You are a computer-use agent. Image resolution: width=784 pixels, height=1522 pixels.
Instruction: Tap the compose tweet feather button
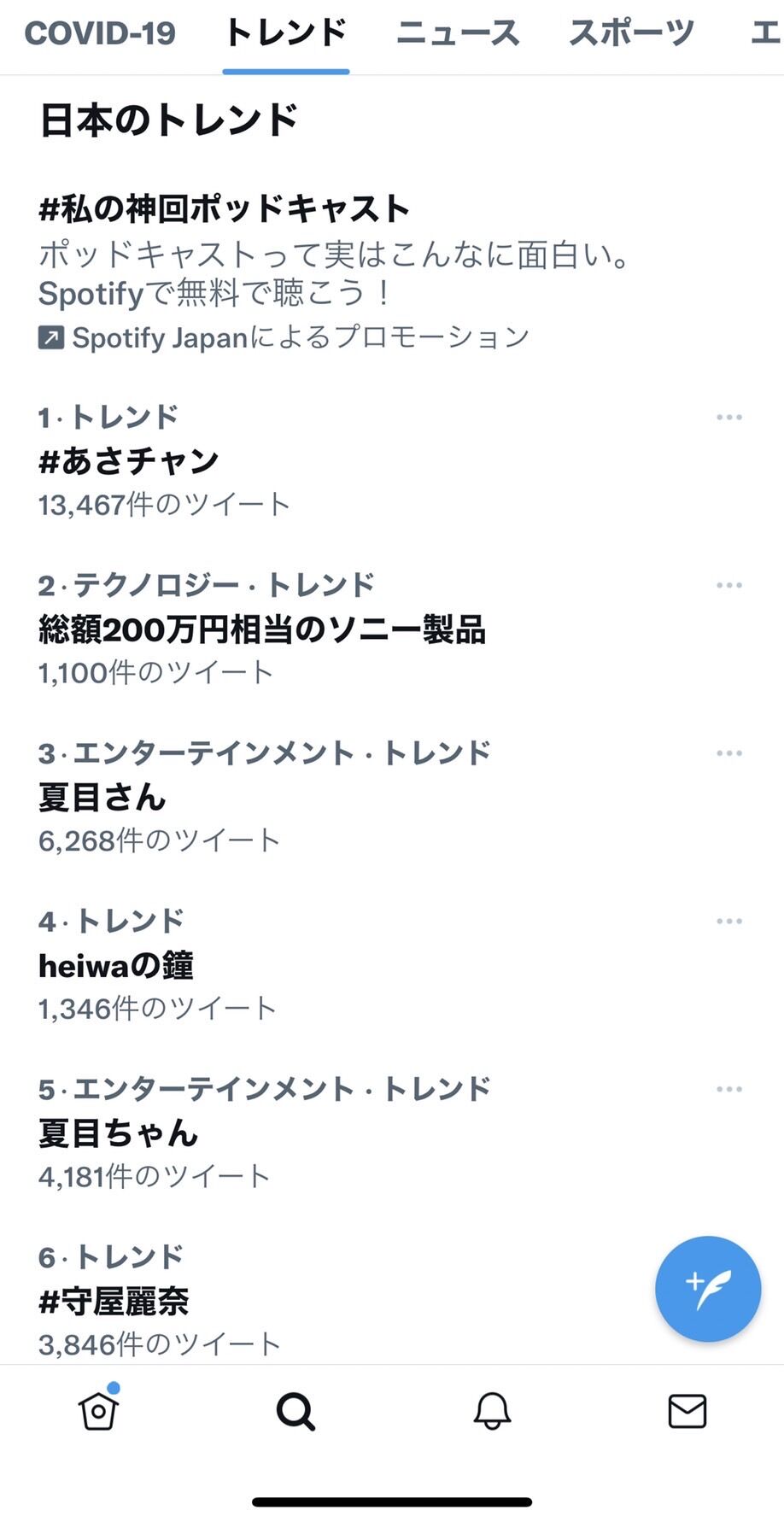pyautogui.click(x=707, y=1290)
